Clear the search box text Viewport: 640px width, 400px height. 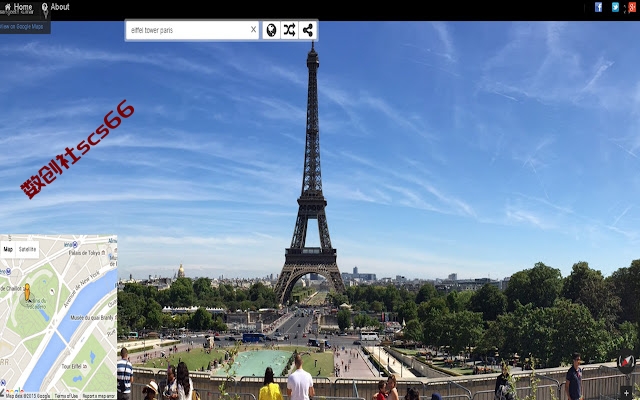point(253,30)
